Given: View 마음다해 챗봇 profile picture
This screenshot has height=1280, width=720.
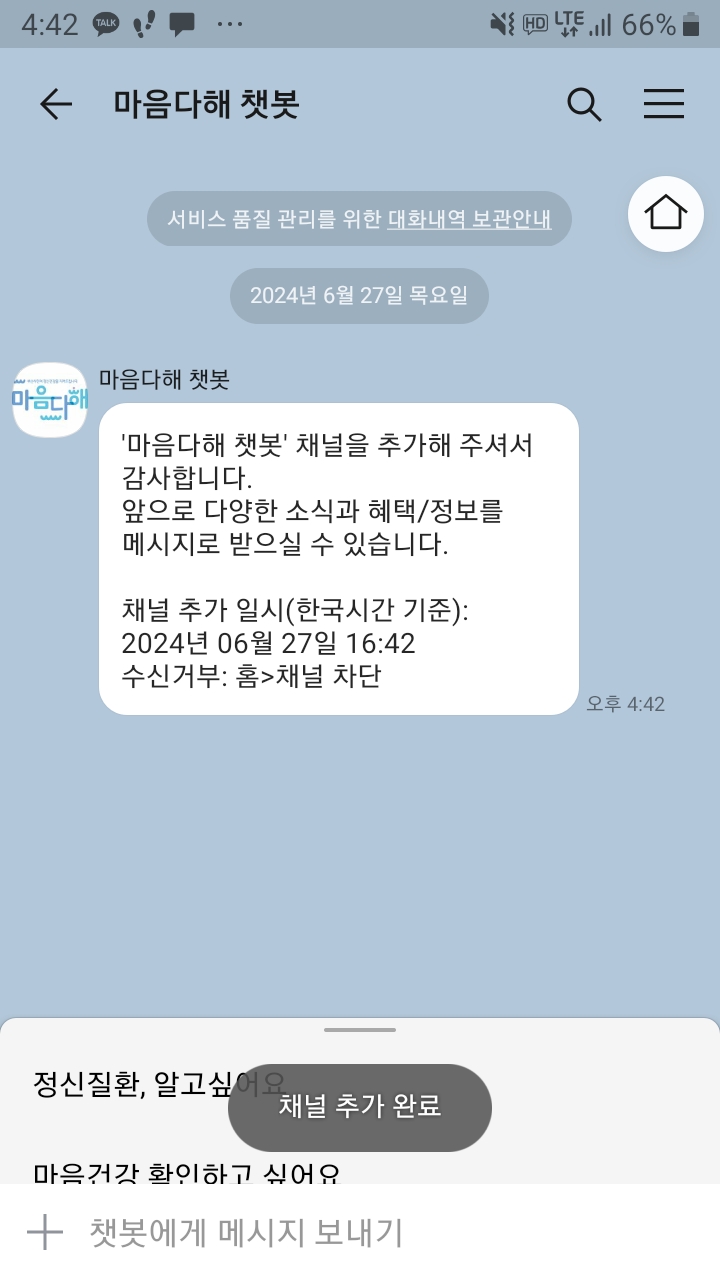Looking at the screenshot, I should tap(50, 400).
